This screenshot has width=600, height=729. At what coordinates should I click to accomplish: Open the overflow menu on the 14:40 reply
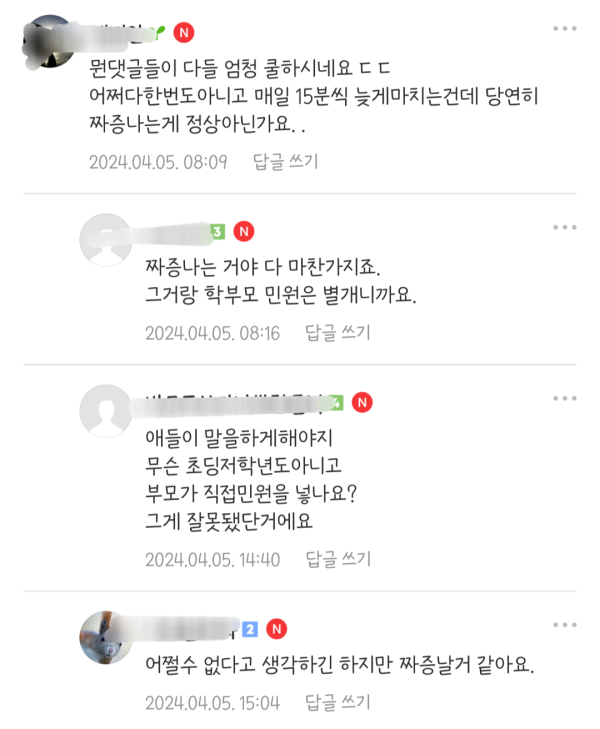(564, 399)
